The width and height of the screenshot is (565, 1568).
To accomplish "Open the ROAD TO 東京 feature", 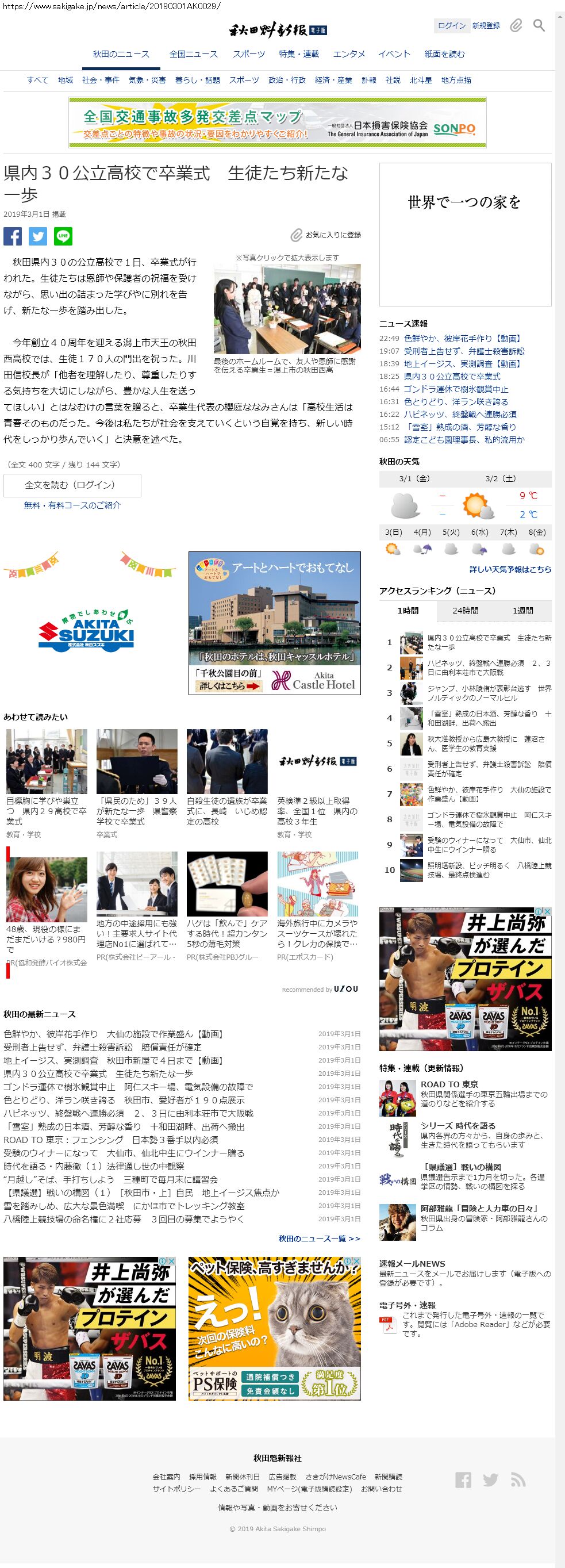I will (449, 1084).
